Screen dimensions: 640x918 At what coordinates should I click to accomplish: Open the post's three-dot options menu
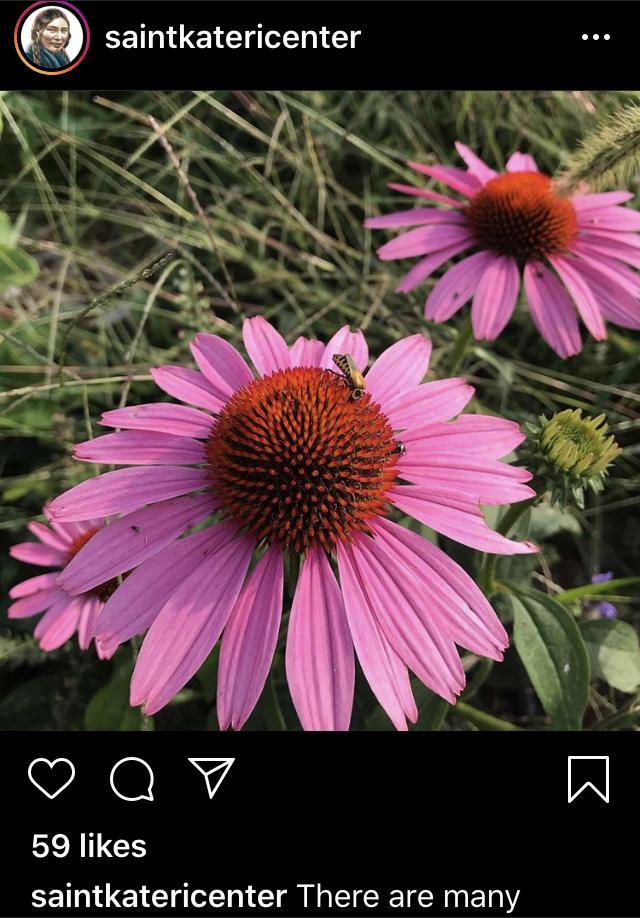(595, 38)
